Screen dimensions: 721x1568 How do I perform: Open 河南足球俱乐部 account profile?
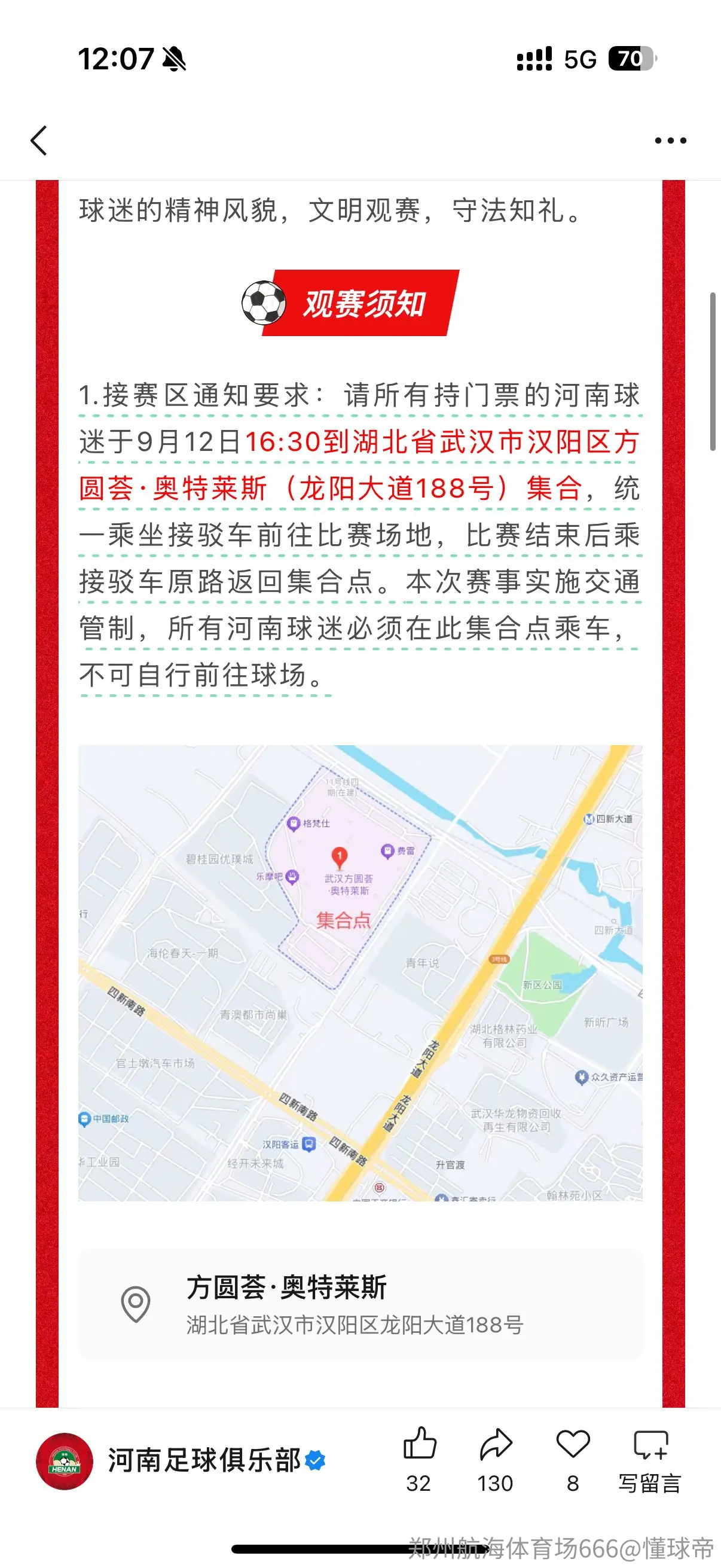point(180,1461)
